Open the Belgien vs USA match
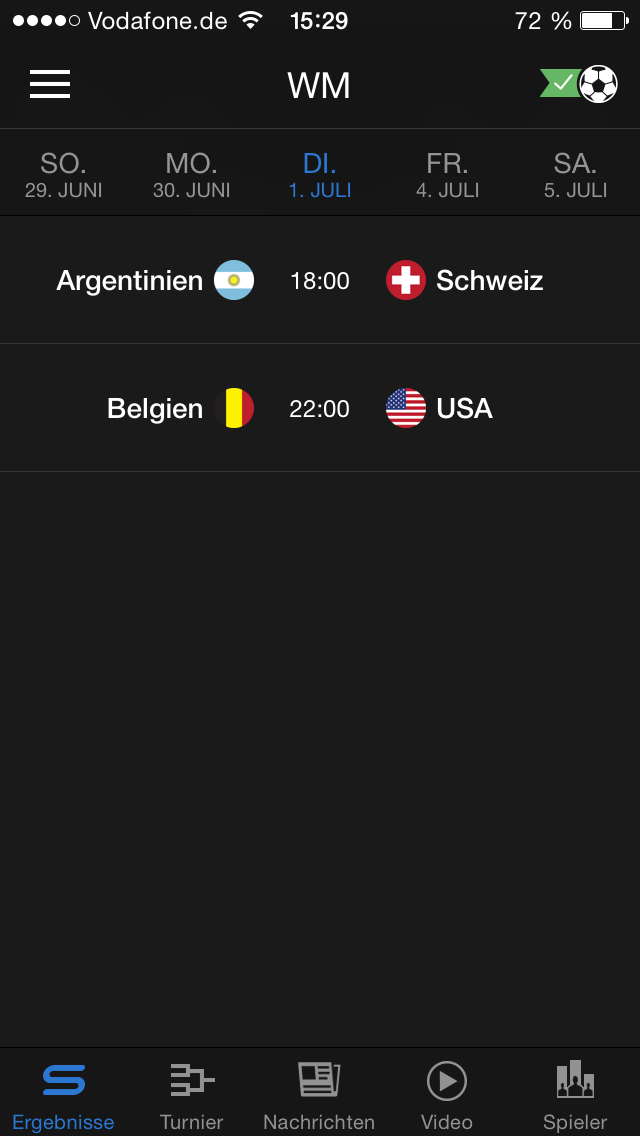The image size is (640, 1136). [x=320, y=409]
